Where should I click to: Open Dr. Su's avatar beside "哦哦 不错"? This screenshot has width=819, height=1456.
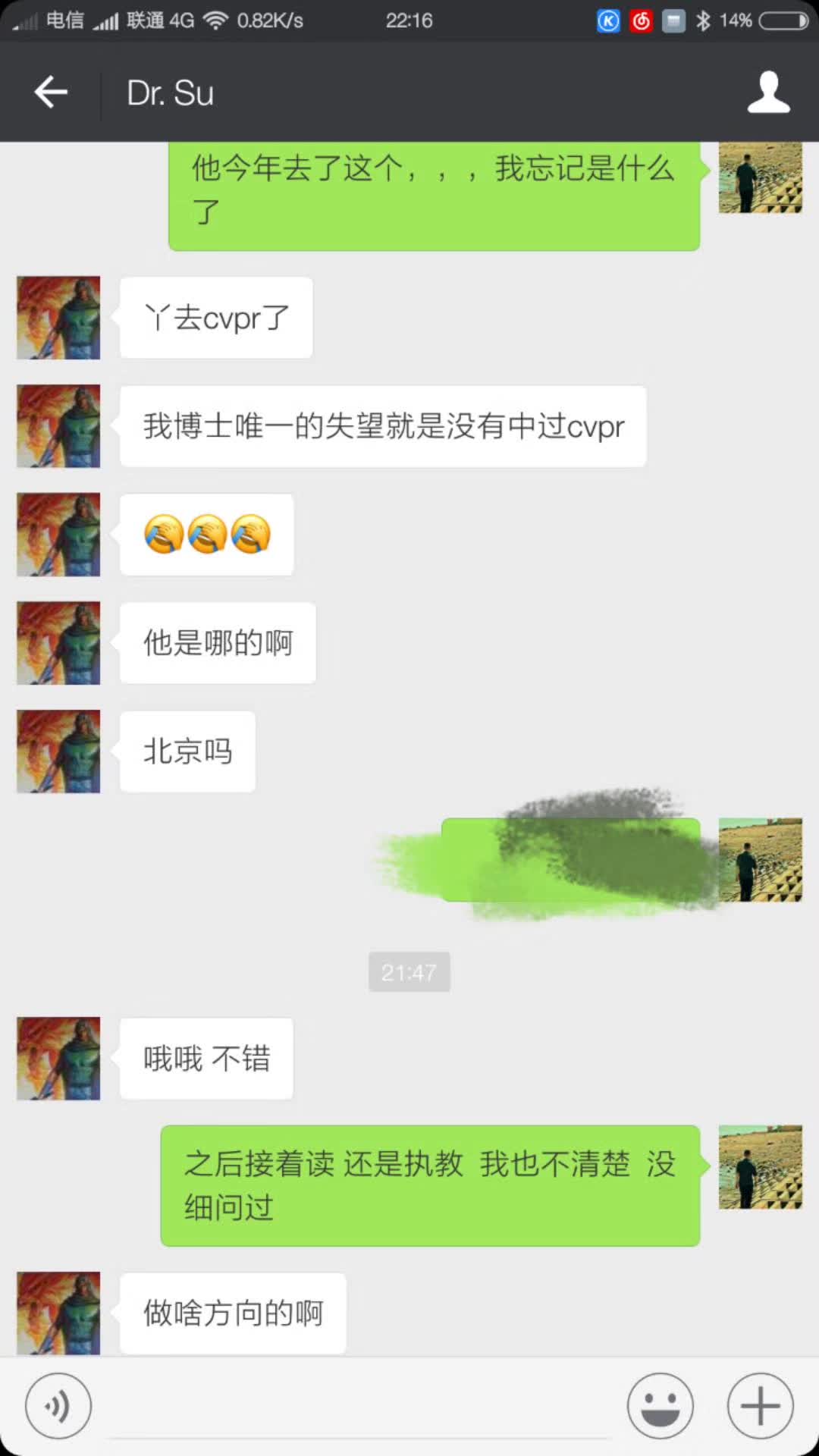(x=58, y=1059)
